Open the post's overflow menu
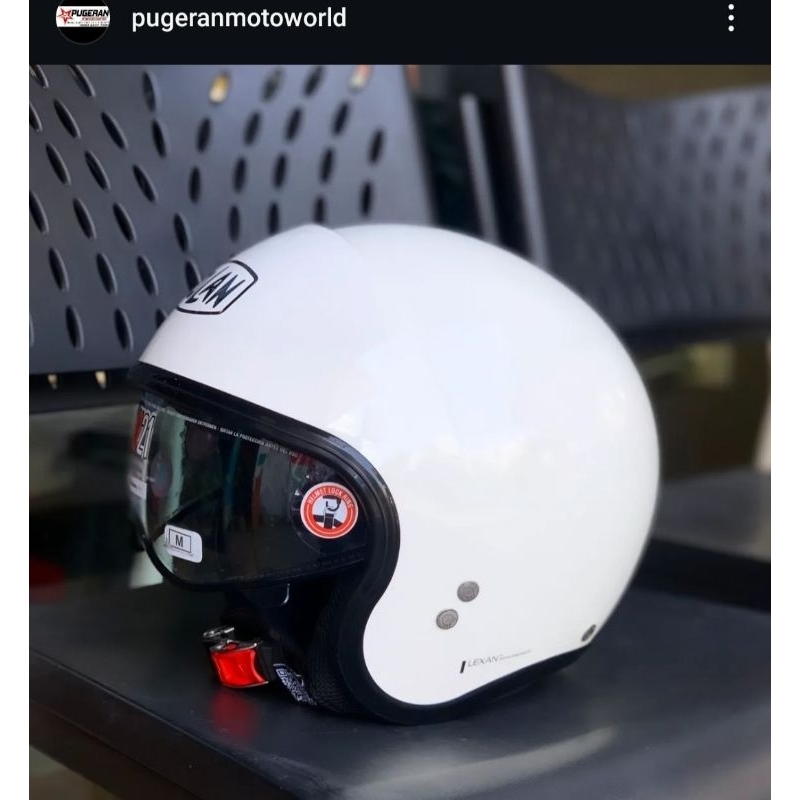Image resolution: width=800 pixels, height=800 pixels. pyautogui.click(x=731, y=18)
